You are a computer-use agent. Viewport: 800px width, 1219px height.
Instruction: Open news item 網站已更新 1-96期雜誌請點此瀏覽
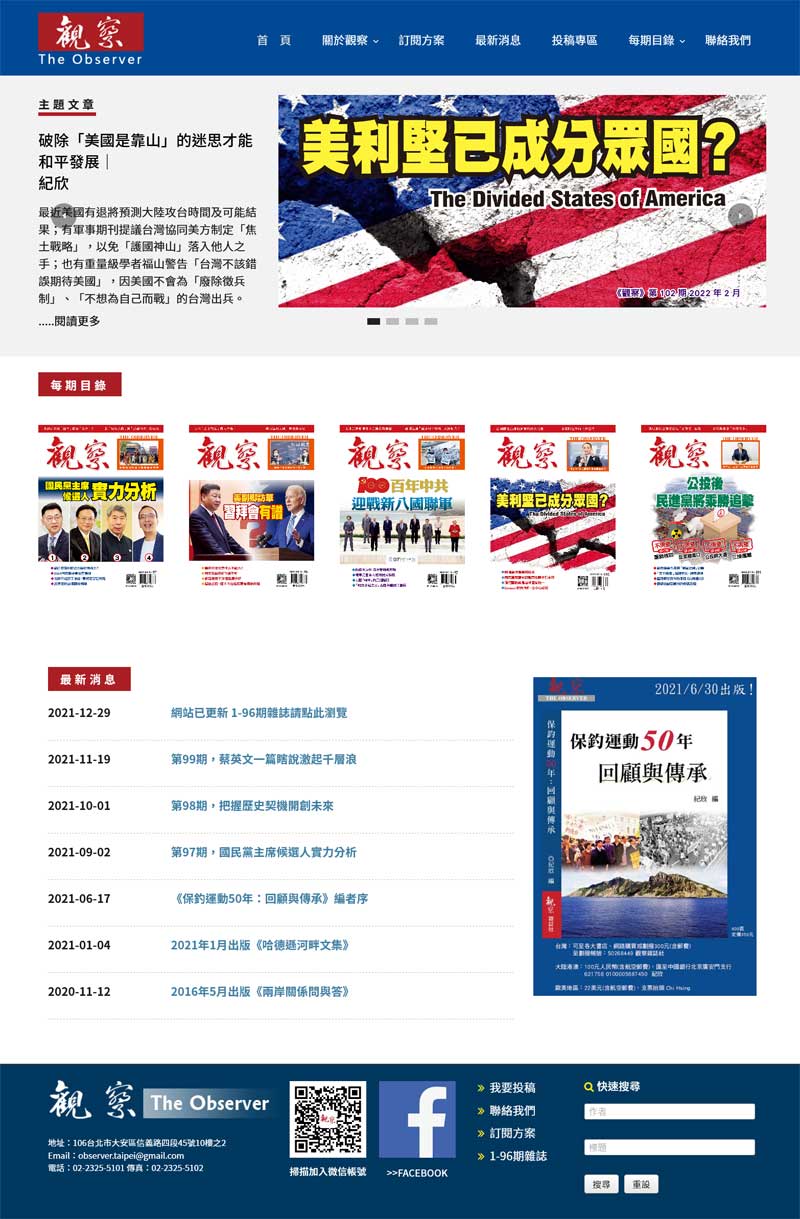tap(259, 713)
